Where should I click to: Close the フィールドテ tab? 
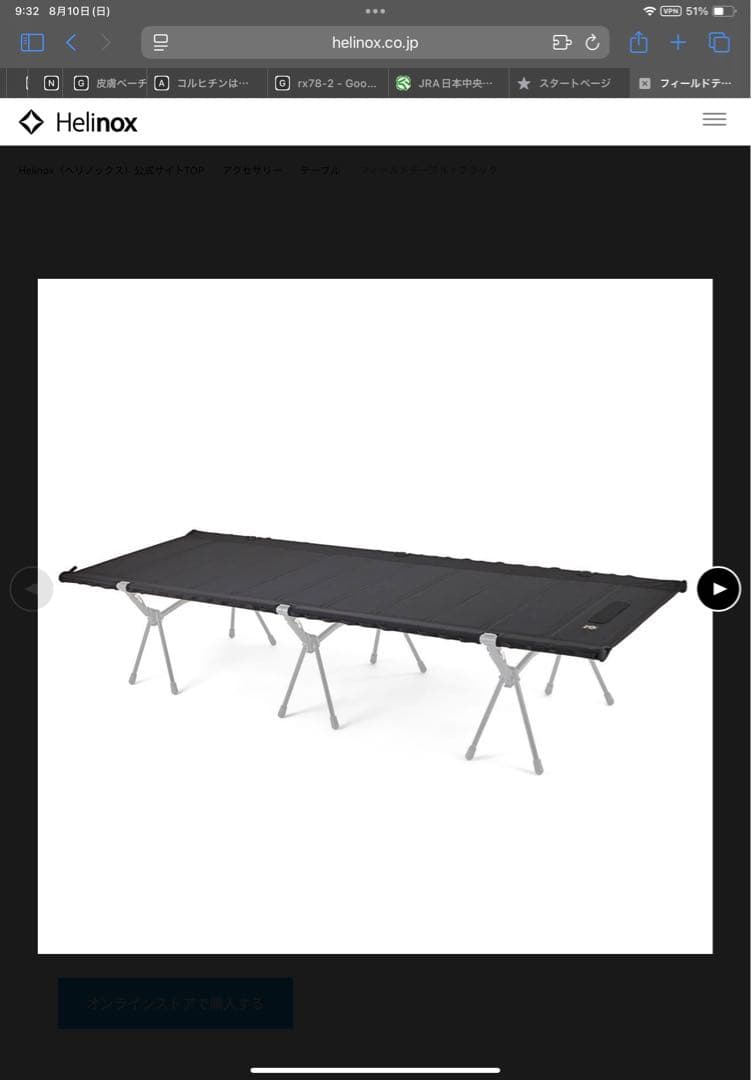click(x=645, y=84)
